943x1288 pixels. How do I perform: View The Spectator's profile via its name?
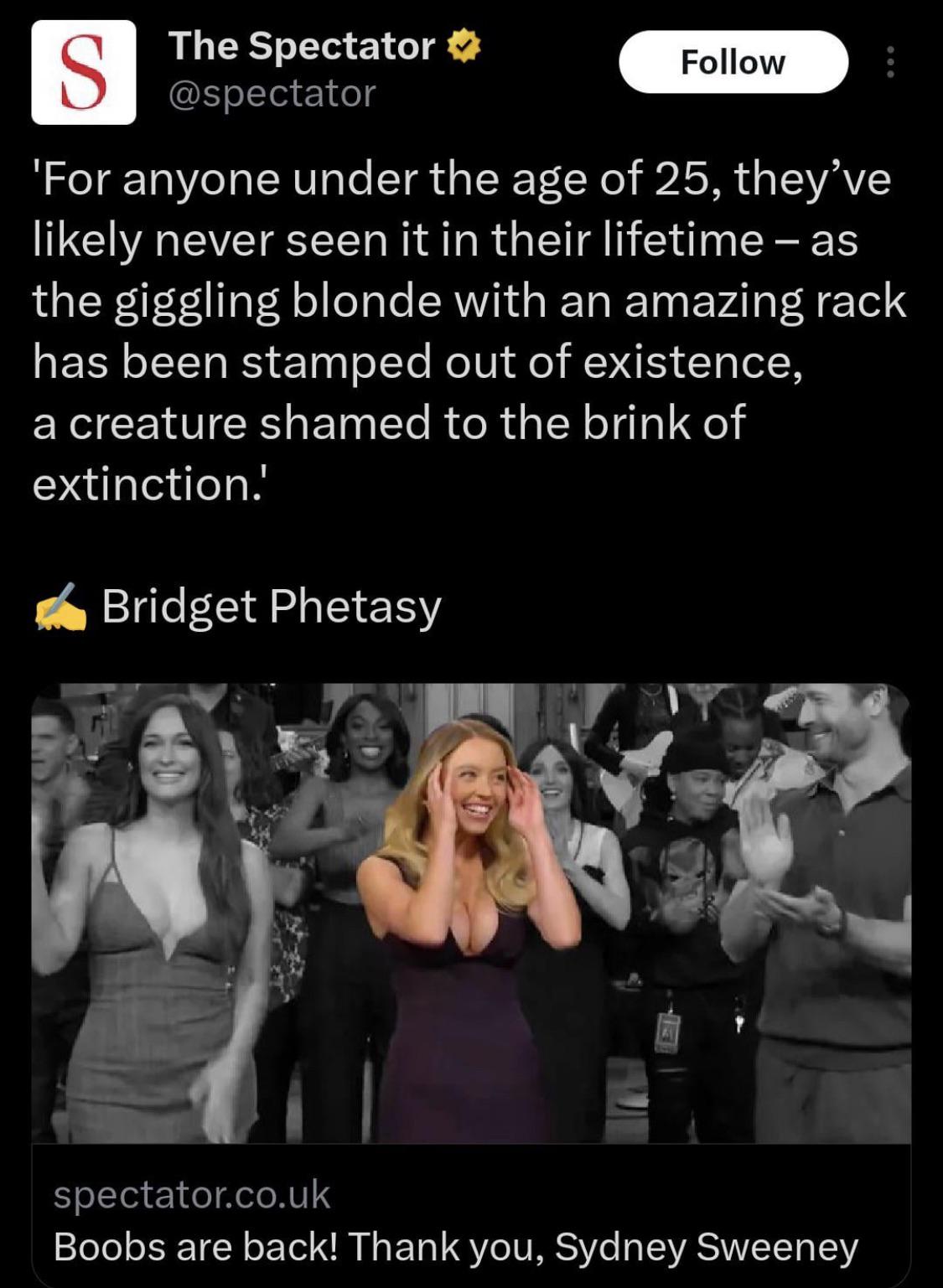click(302, 46)
